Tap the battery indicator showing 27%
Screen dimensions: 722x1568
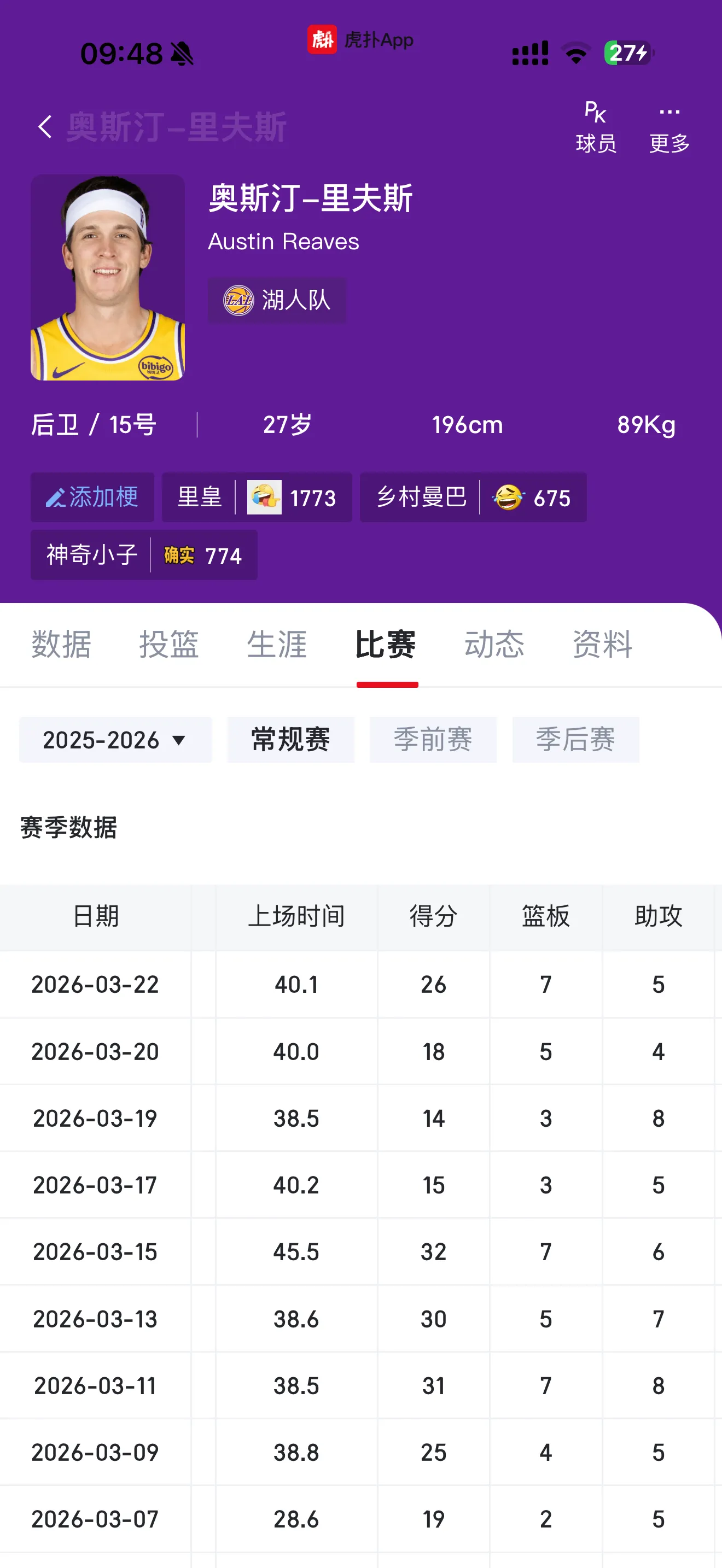point(627,54)
